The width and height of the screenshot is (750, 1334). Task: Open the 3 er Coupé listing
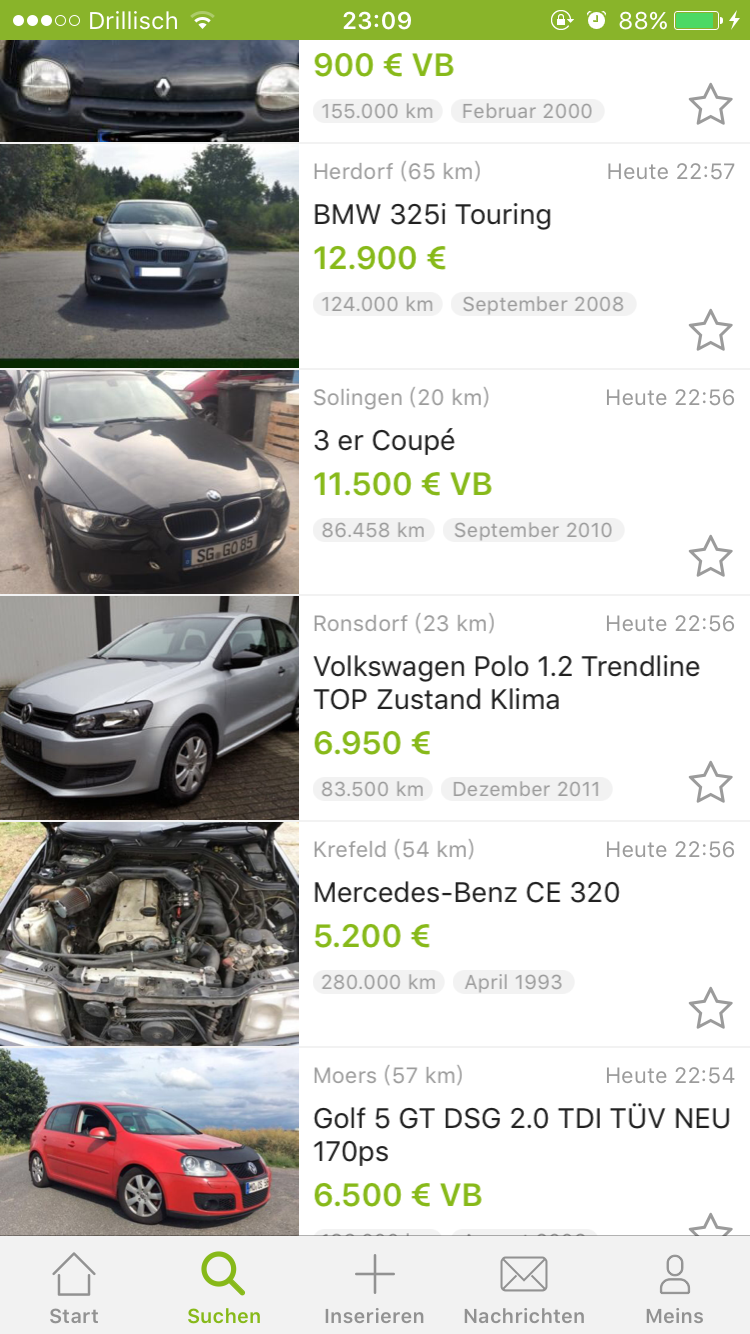pyautogui.click(x=384, y=441)
